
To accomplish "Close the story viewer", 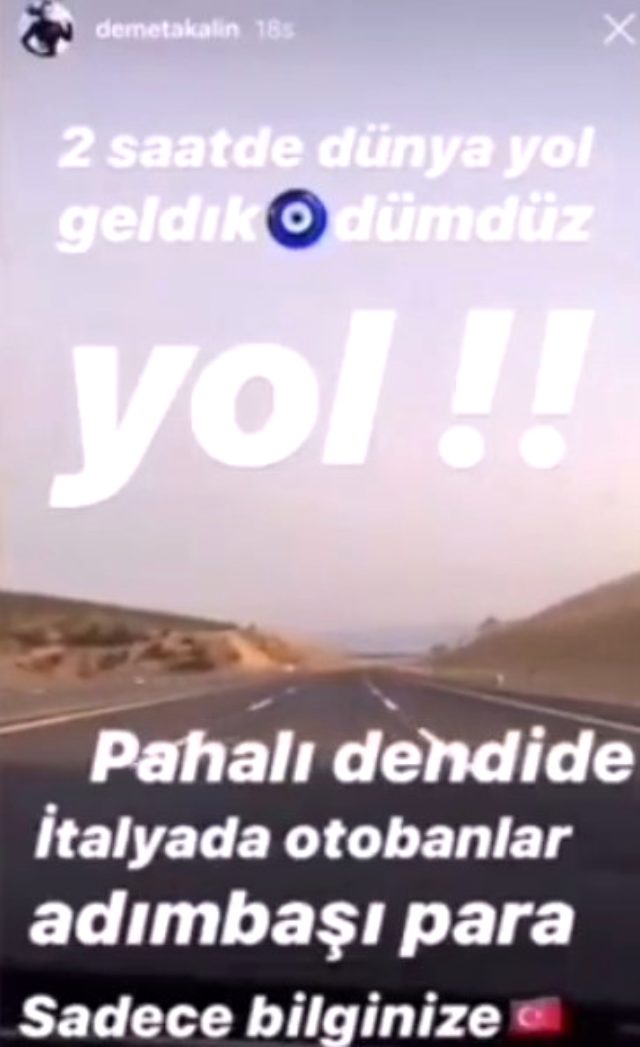I will 618,29.
